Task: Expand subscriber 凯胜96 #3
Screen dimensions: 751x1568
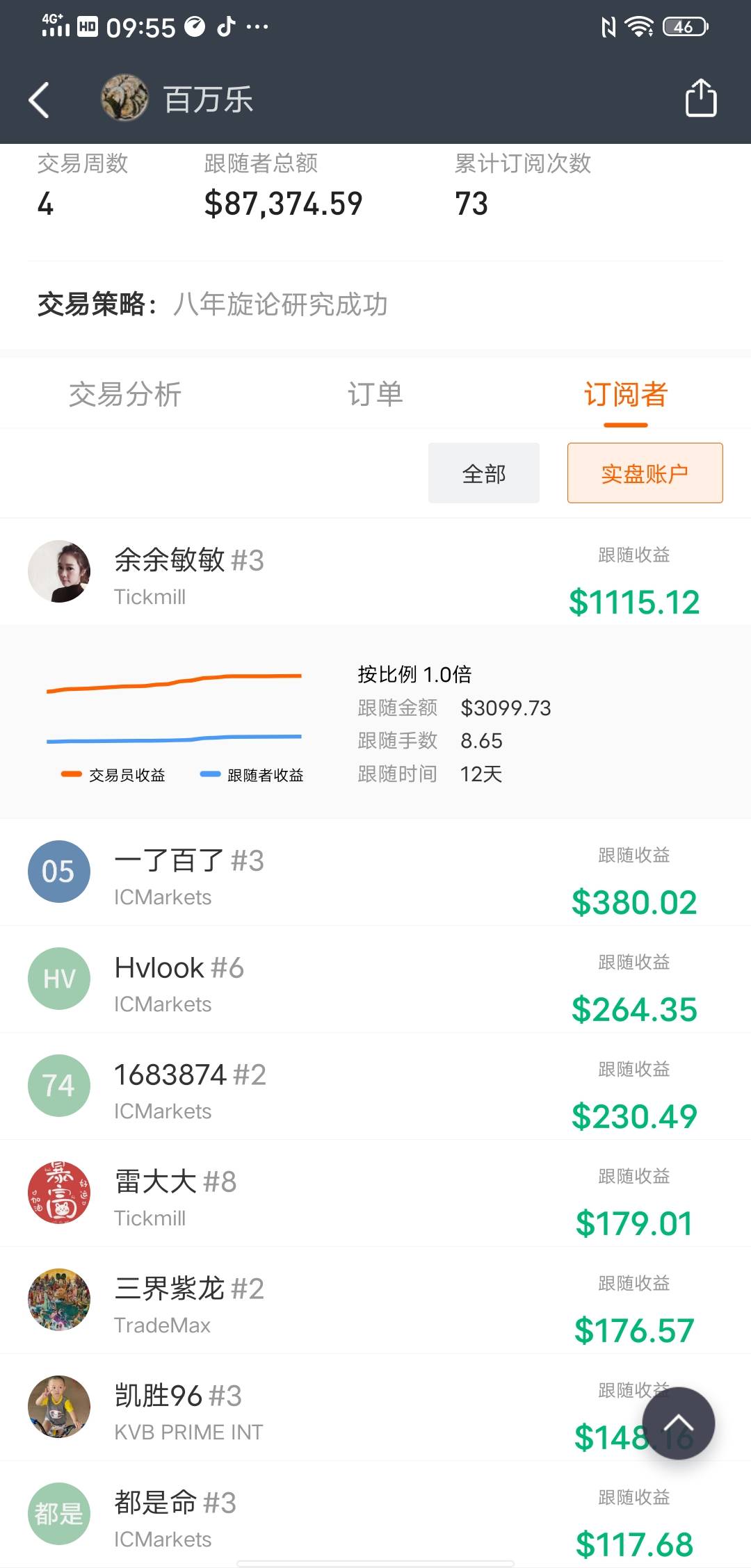Action: tap(375, 1407)
